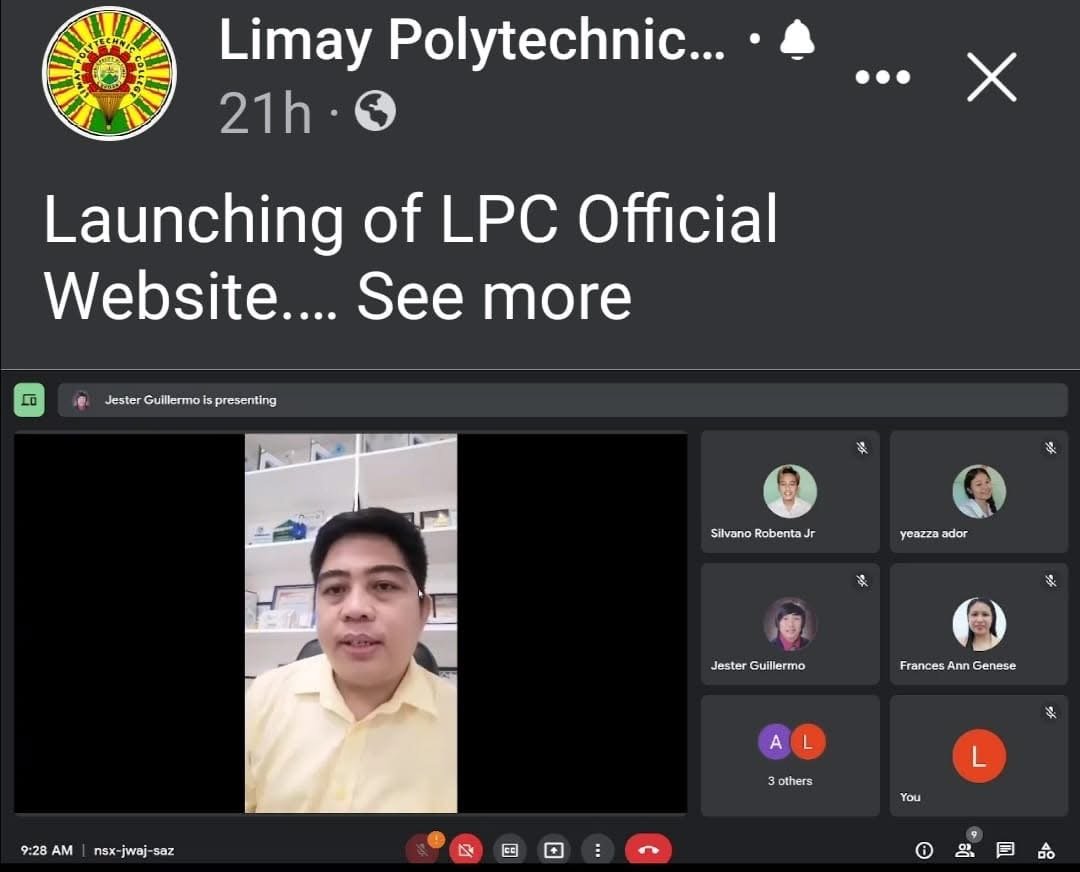The width and height of the screenshot is (1080, 872).
Task: Open the Limay Polytechnic page name
Action: pyautogui.click(x=472, y=42)
